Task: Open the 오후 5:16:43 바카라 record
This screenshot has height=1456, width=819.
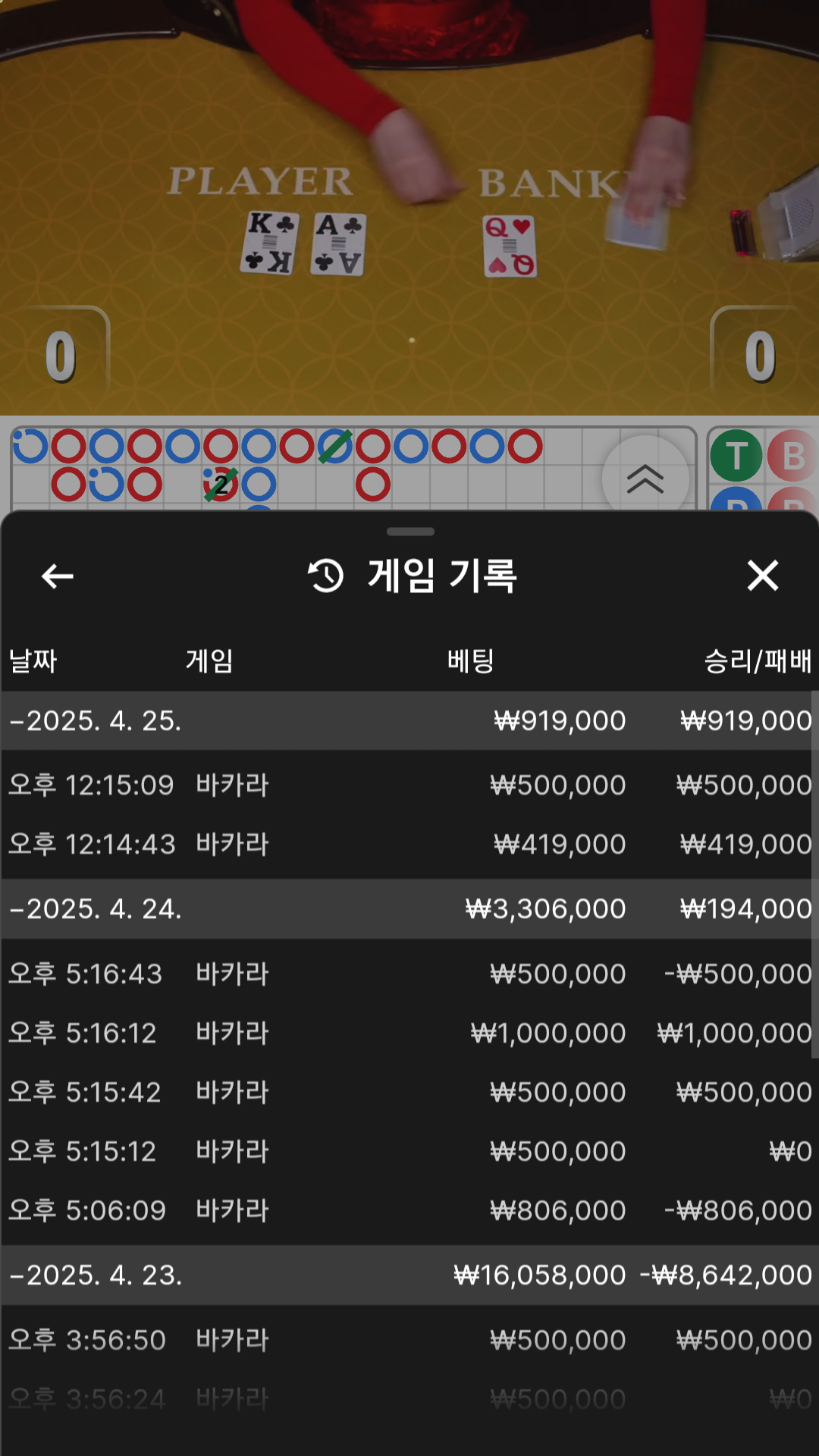Action: 409,974
